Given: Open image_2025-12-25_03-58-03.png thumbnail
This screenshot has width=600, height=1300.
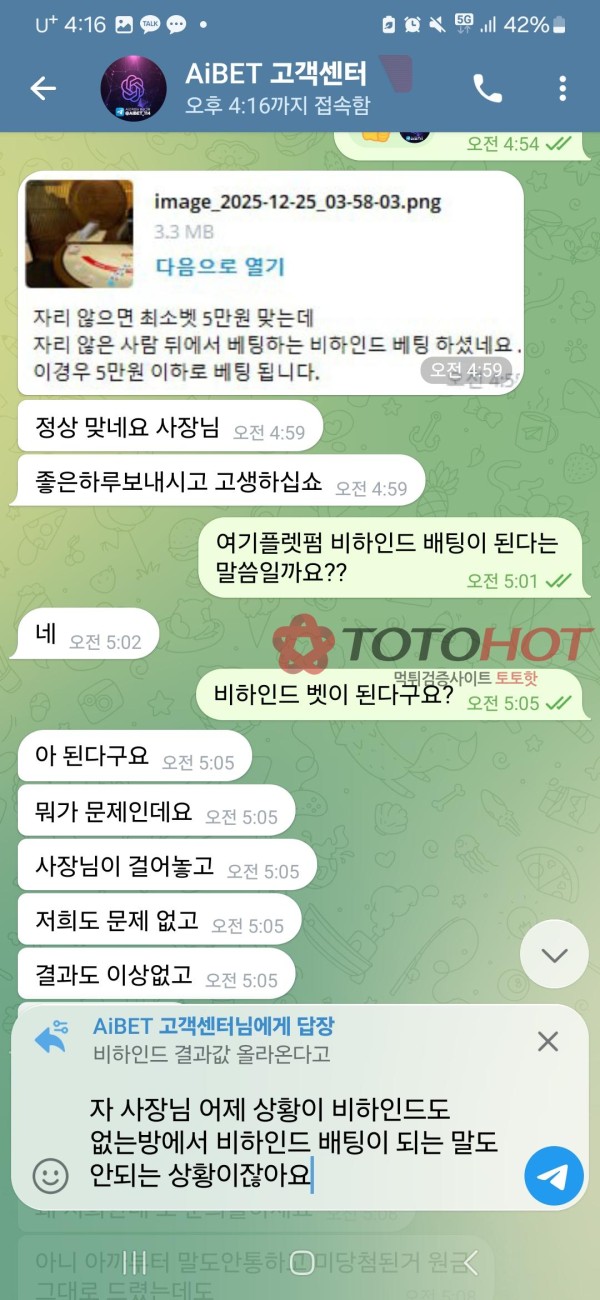Looking at the screenshot, I should pyautogui.click(x=79, y=234).
